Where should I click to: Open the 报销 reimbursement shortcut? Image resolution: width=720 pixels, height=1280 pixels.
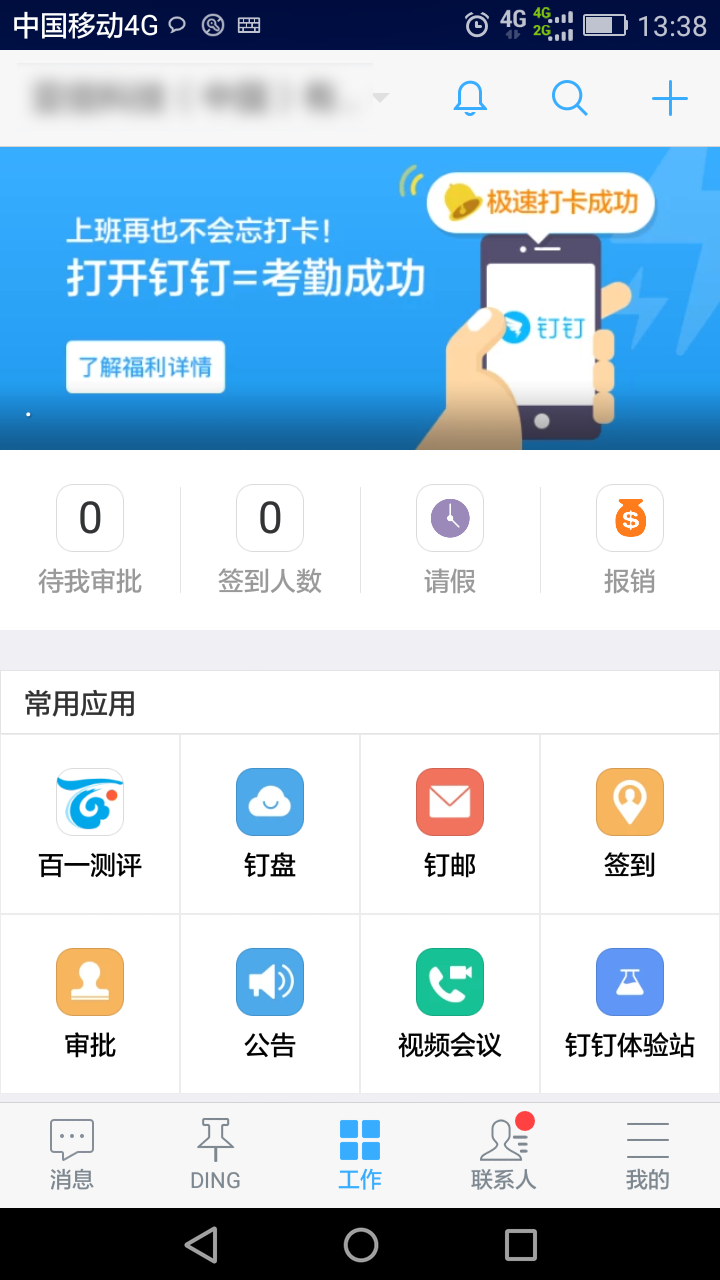(630, 540)
